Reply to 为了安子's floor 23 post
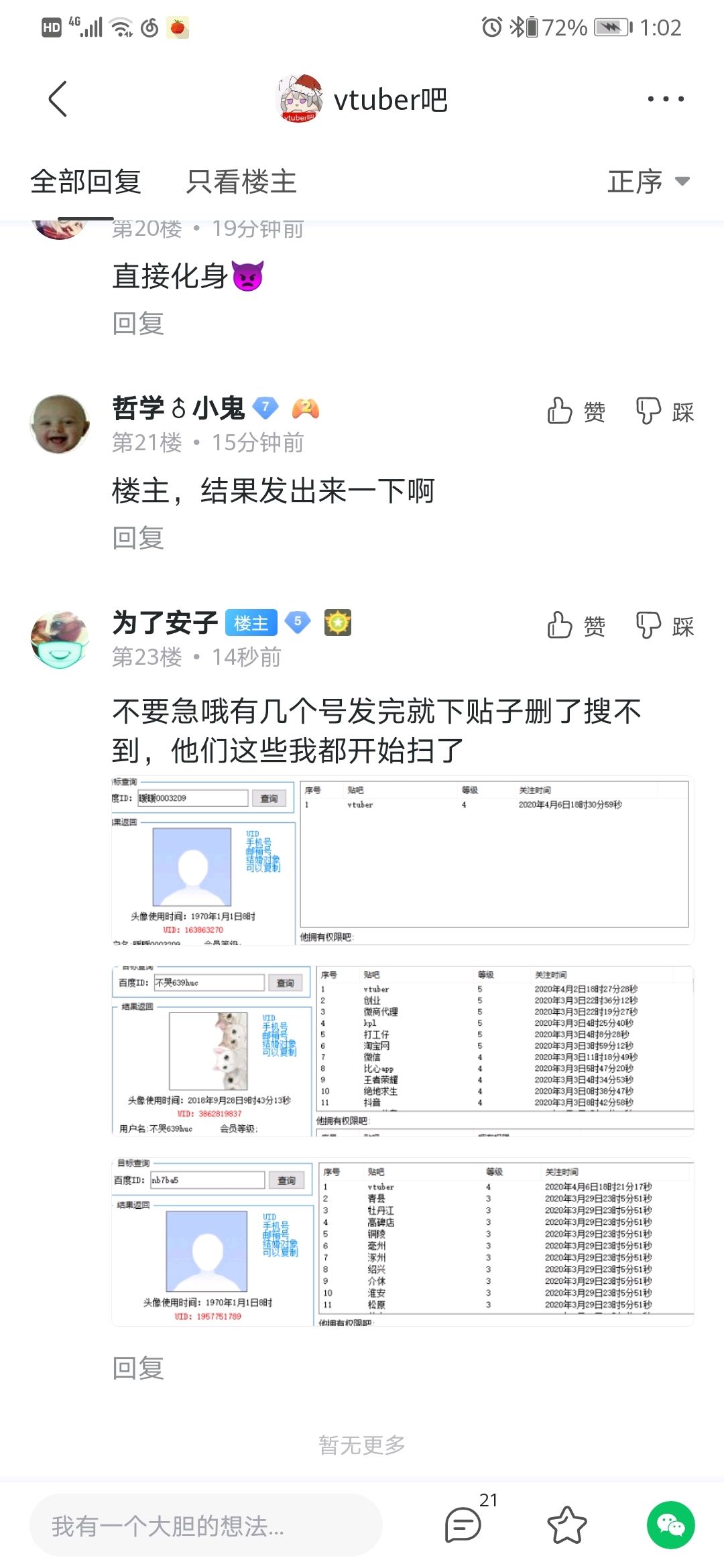Screen dimensions: 724x1568 [x=138, y=1368]
